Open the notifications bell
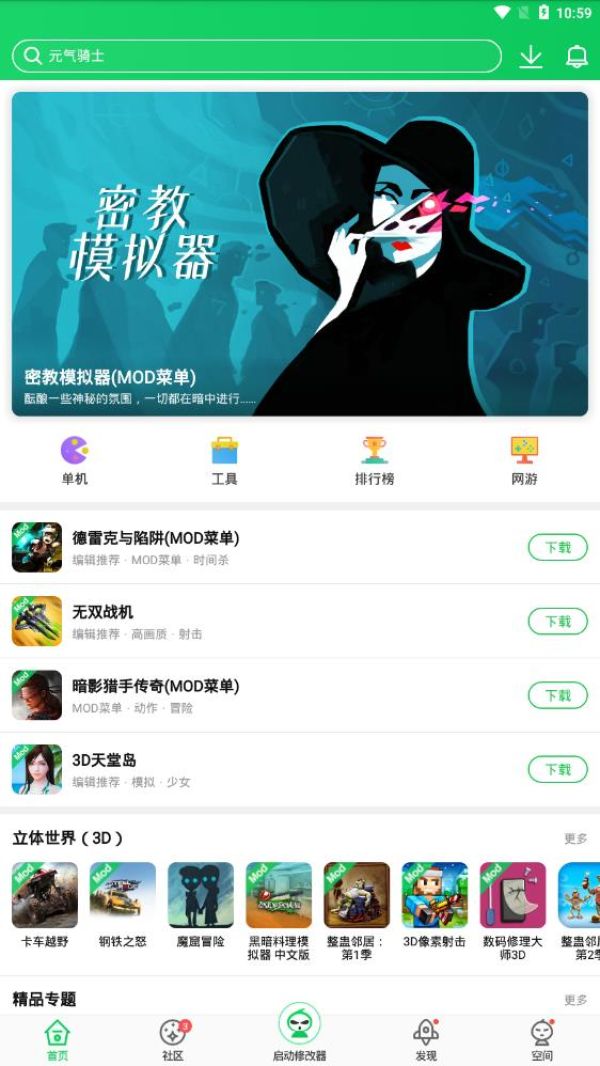The height and width of the screenshot is (1066, 600). tap(577, 57)
